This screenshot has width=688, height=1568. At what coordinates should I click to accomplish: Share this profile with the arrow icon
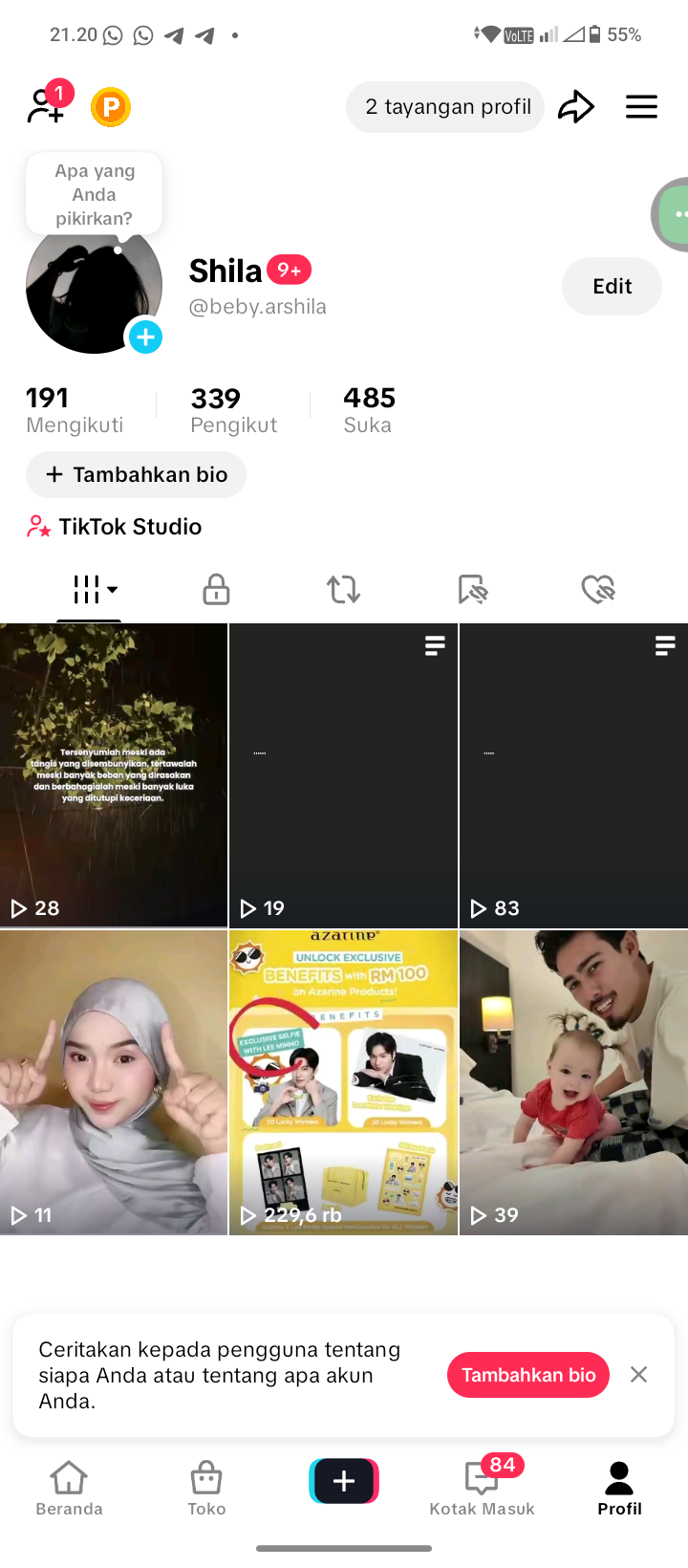576,106
